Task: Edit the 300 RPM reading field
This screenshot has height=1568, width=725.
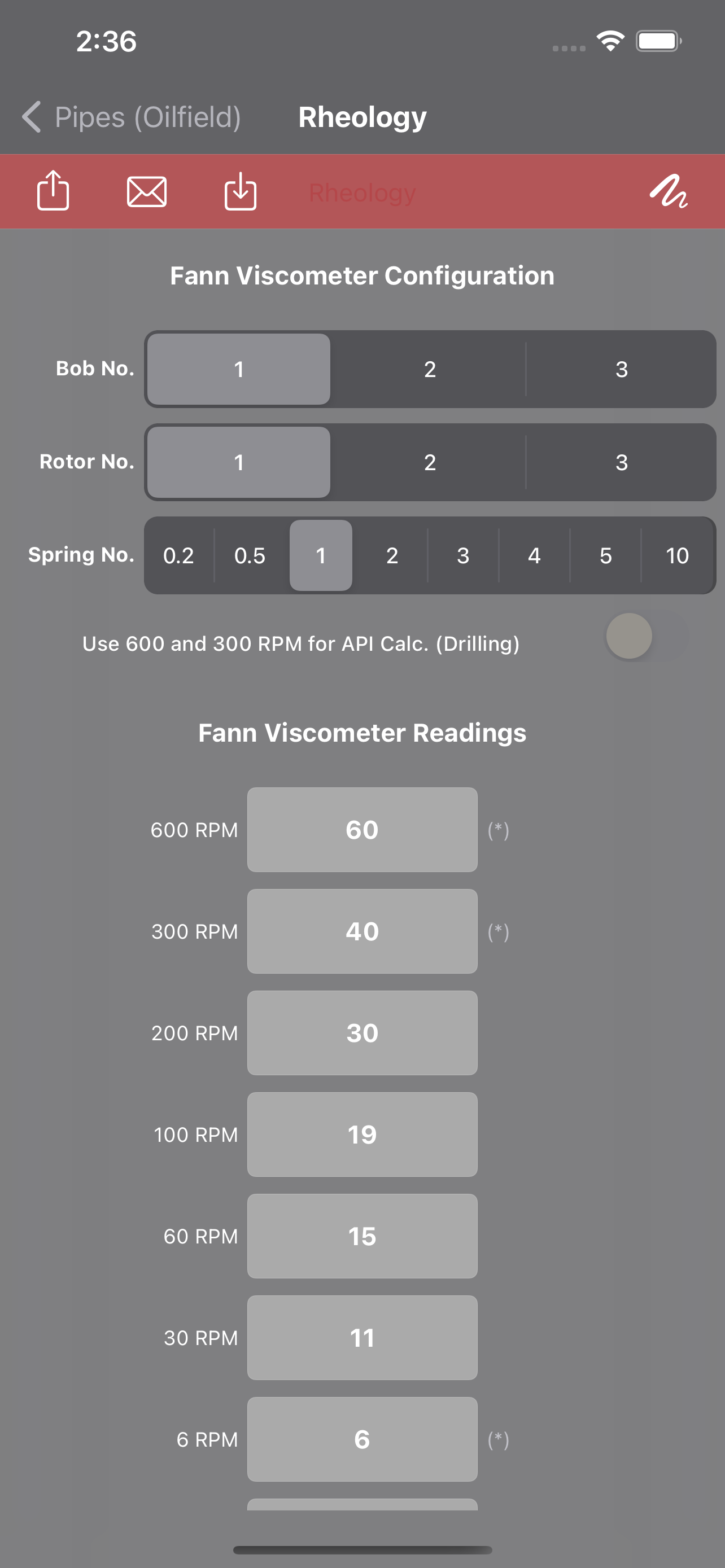Action: point(362,931)
